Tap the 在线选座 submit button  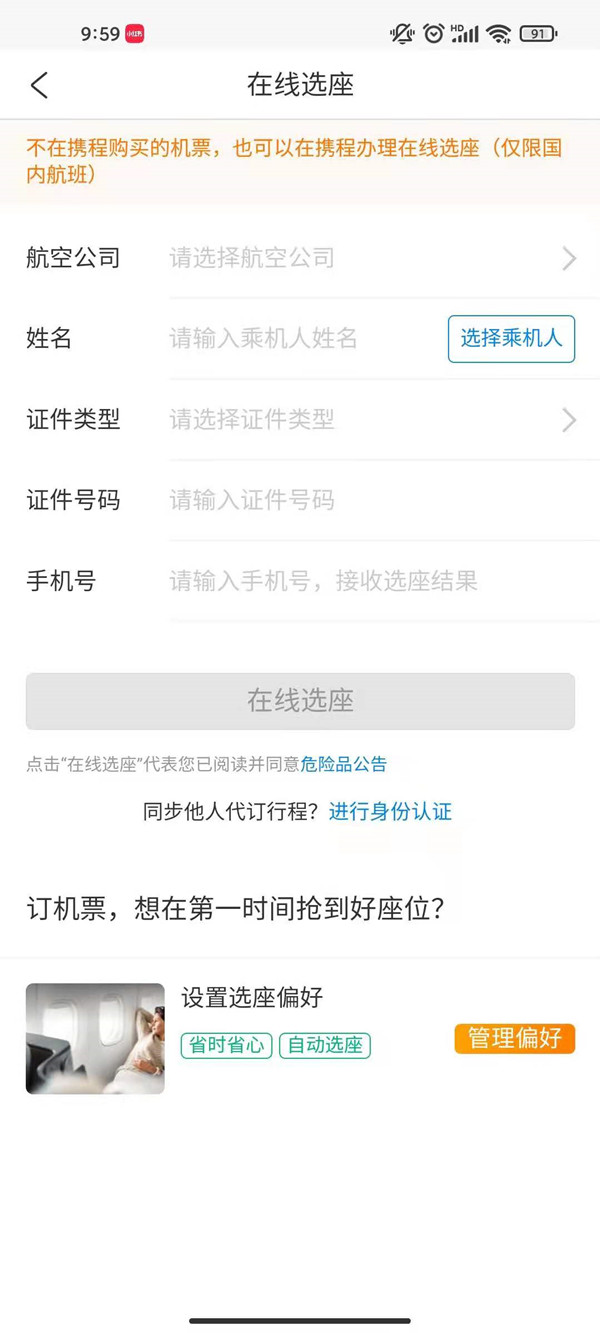click(300, 701)
